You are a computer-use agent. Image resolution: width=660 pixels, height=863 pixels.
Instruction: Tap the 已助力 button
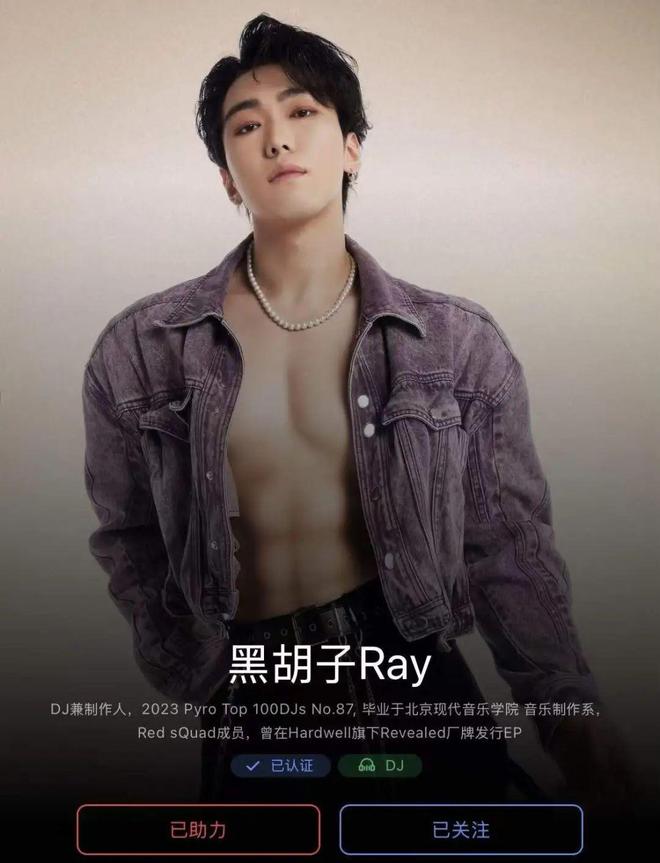pyautogui.click(x=198, y=829)
